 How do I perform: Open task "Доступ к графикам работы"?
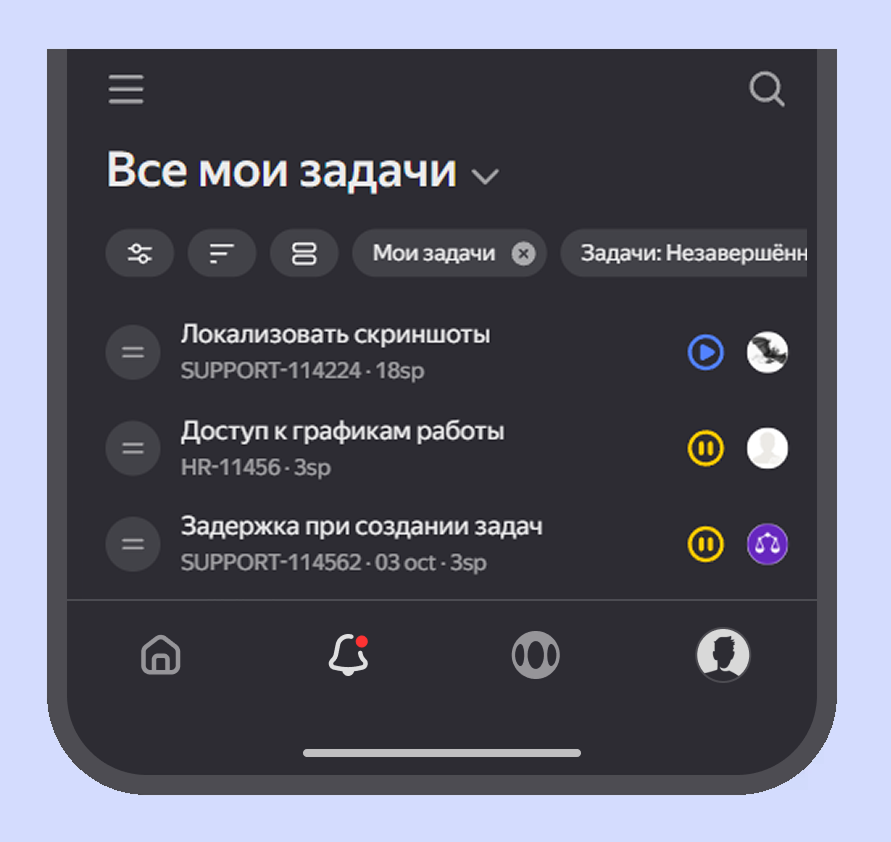342,432
